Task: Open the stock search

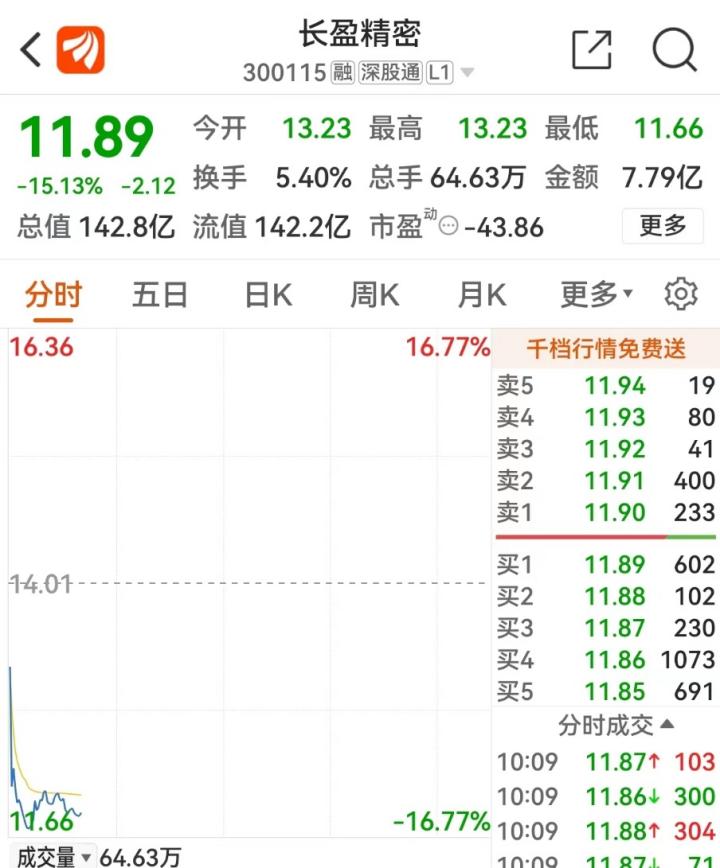Action: [x=674, y=49]
